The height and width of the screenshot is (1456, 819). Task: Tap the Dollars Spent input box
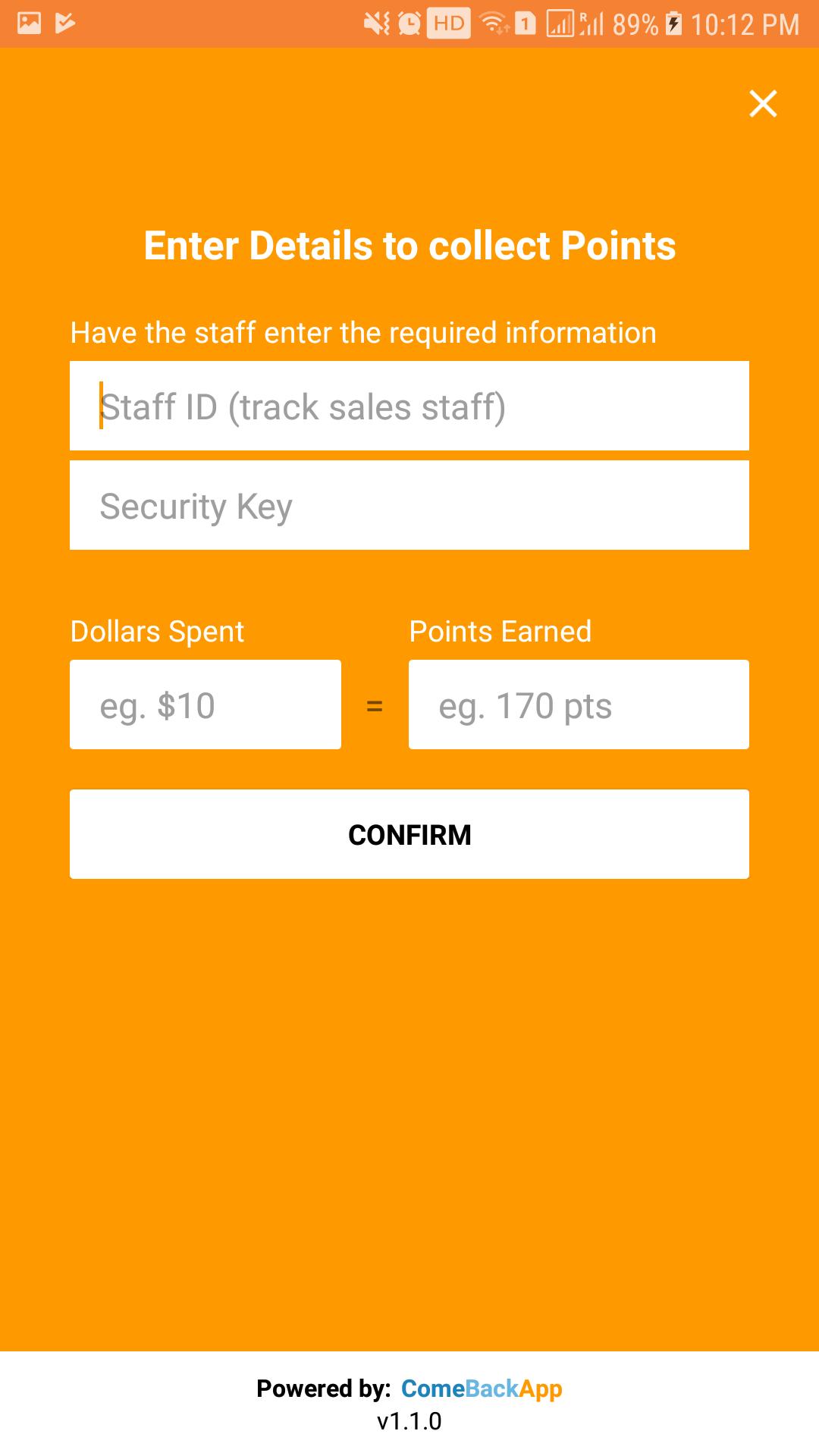click(x=206, y=705)
